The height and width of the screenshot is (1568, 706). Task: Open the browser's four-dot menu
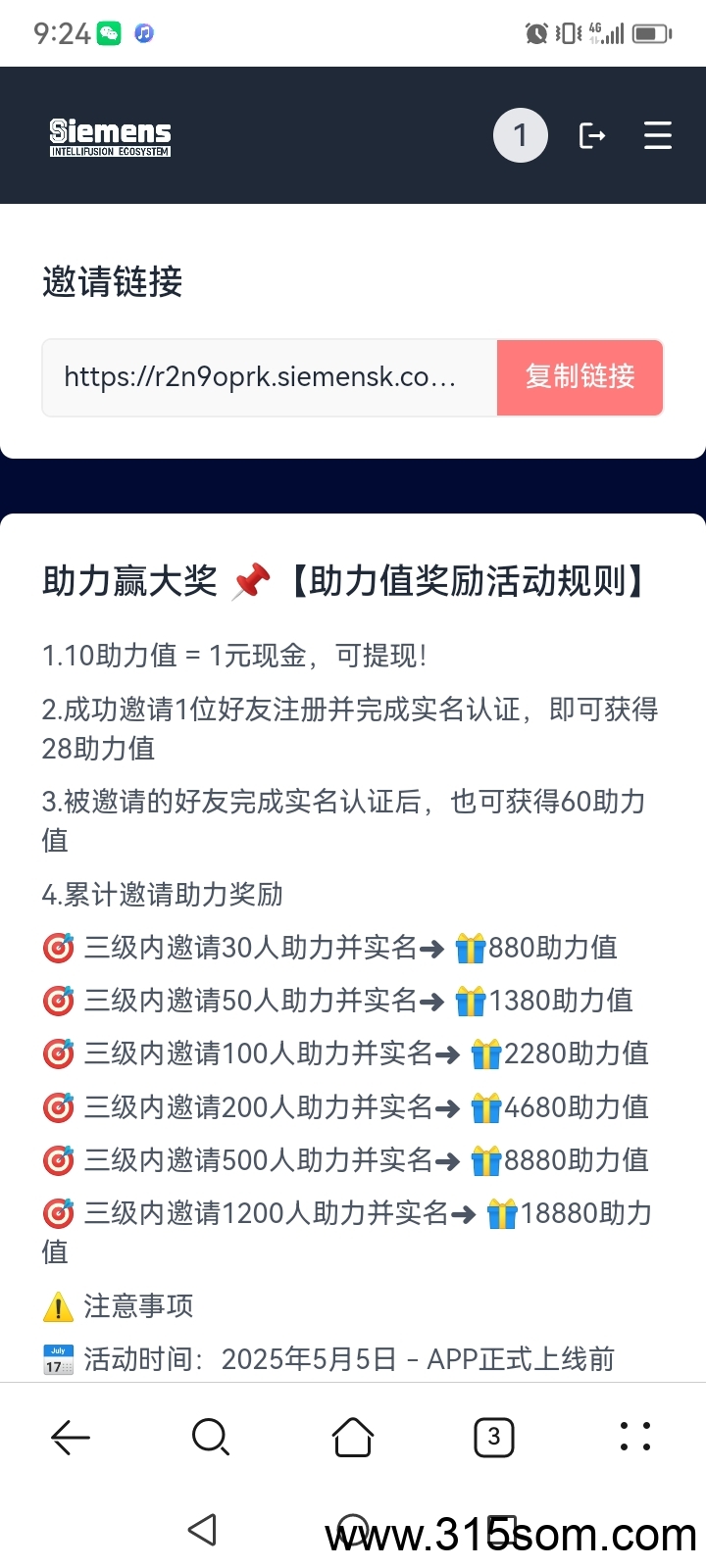pos(635,1437)
